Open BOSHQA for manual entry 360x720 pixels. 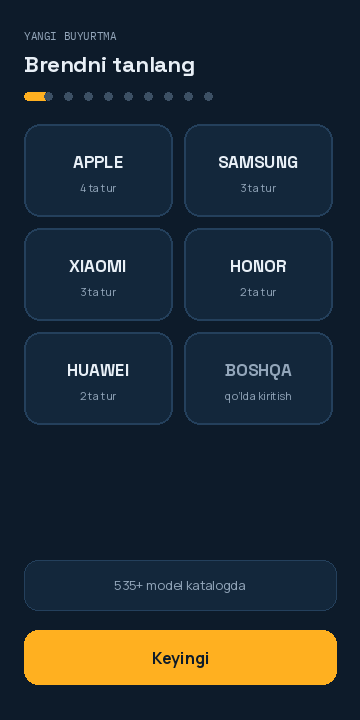[258, 378]
